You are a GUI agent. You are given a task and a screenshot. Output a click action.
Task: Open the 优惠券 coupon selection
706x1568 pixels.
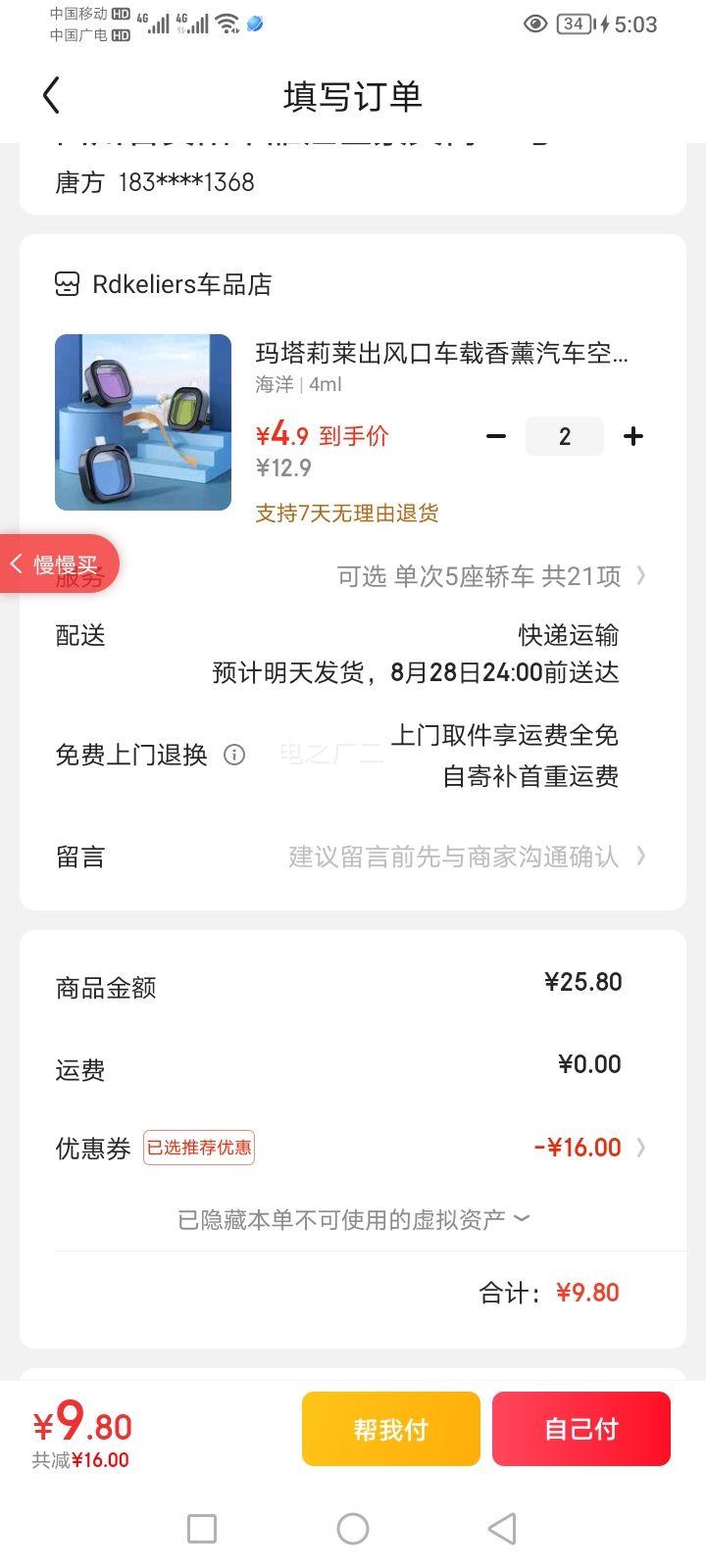352,1148
